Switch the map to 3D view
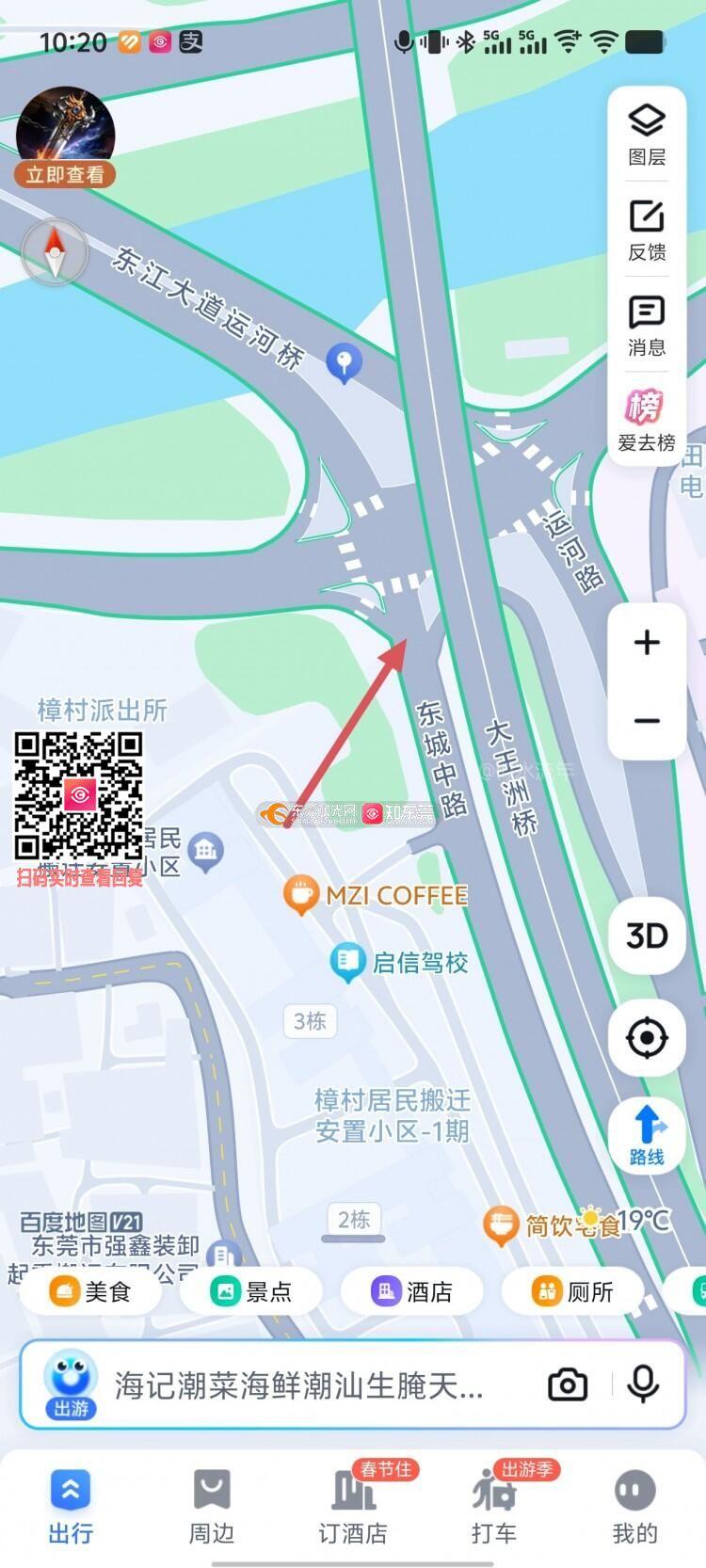Screen dimensions: 706x1568 [x=647, y=936]
